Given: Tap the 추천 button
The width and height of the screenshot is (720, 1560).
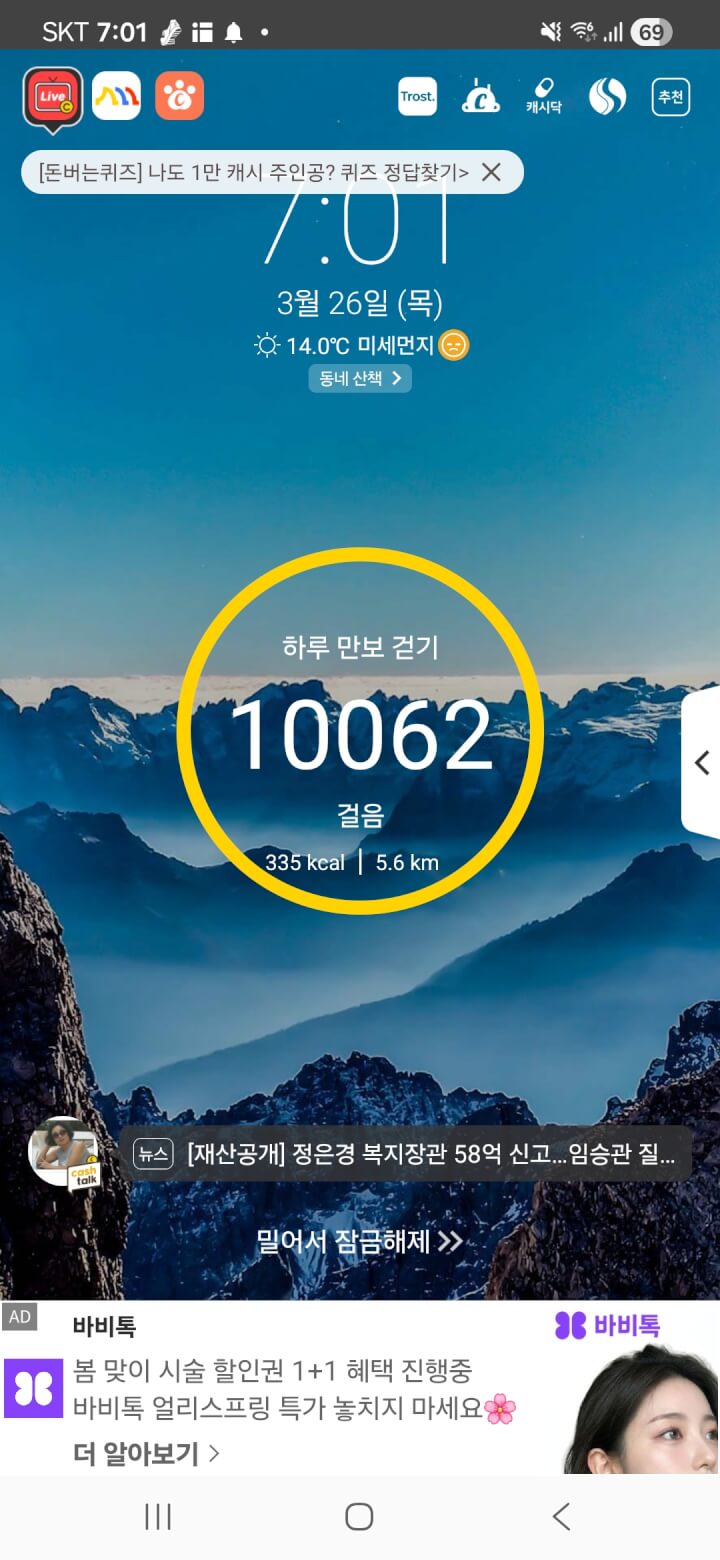Looking at the screenshot, I should [x=670, y=97].
